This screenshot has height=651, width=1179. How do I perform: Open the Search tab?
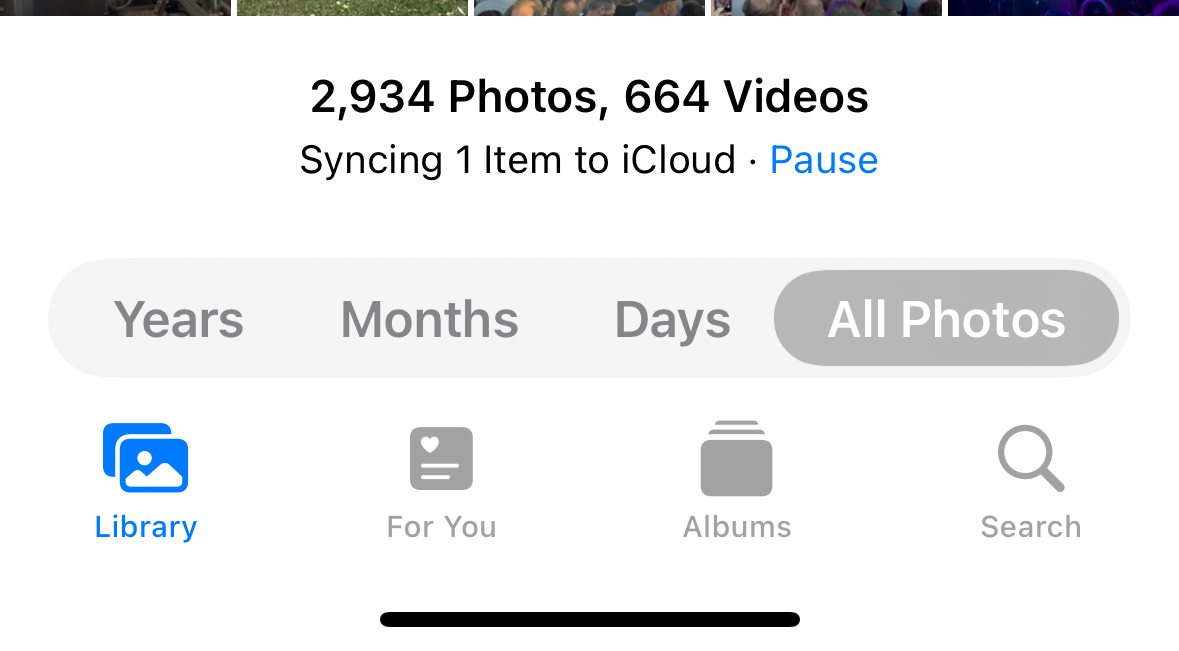[1031, 480]
